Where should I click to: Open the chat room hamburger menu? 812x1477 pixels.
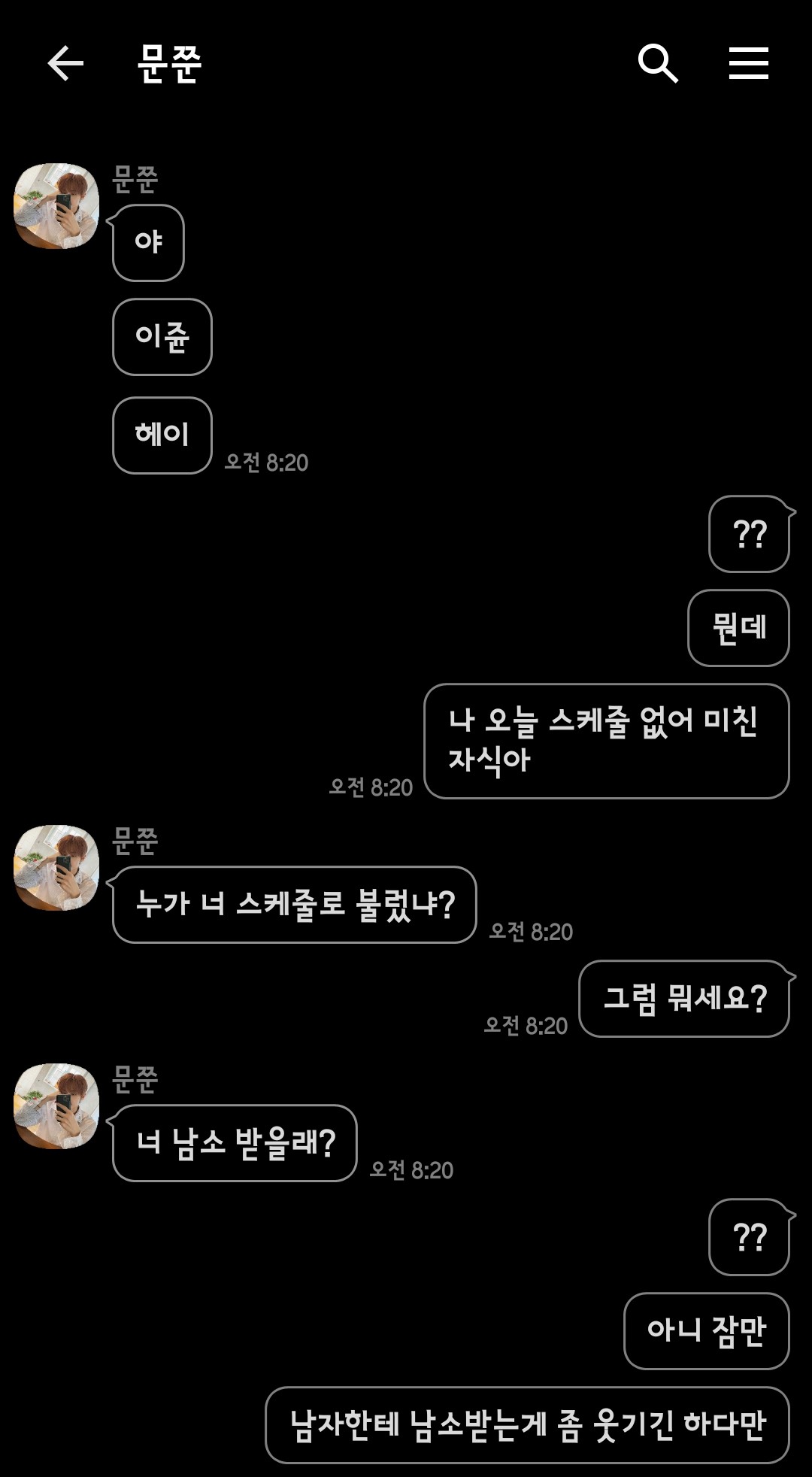(x=748, y=63)
